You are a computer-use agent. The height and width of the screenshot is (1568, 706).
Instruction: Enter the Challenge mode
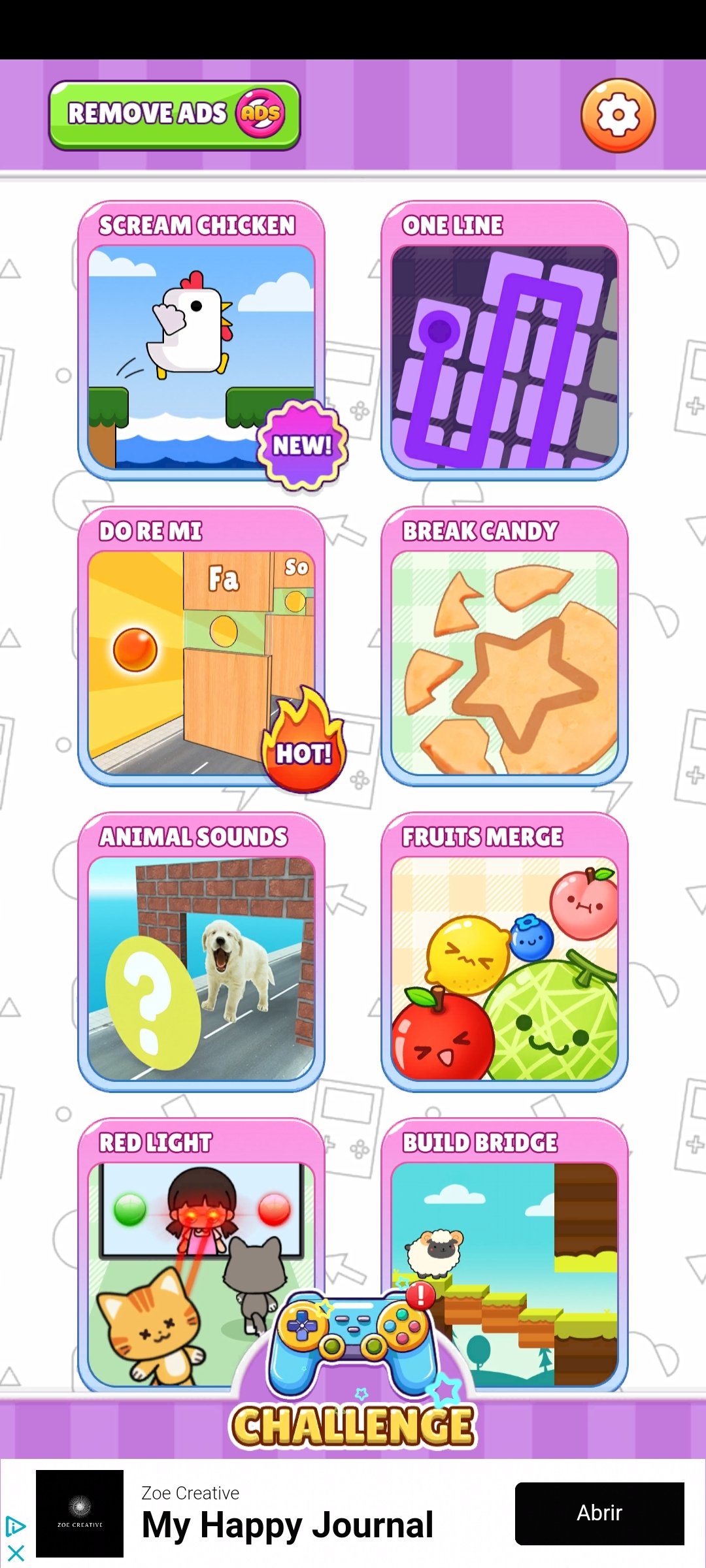click(353, 1372)
